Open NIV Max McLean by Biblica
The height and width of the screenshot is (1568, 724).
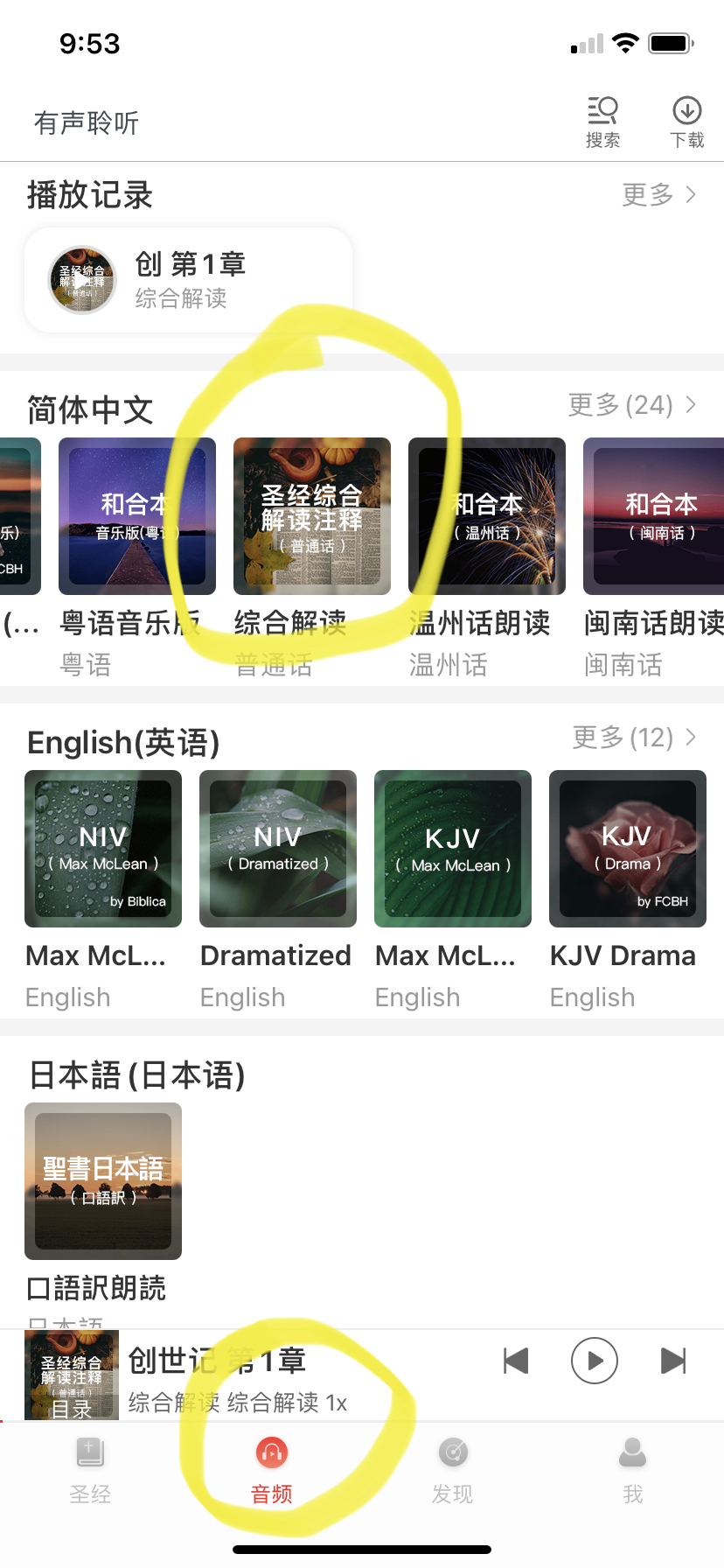click(103, 849)
